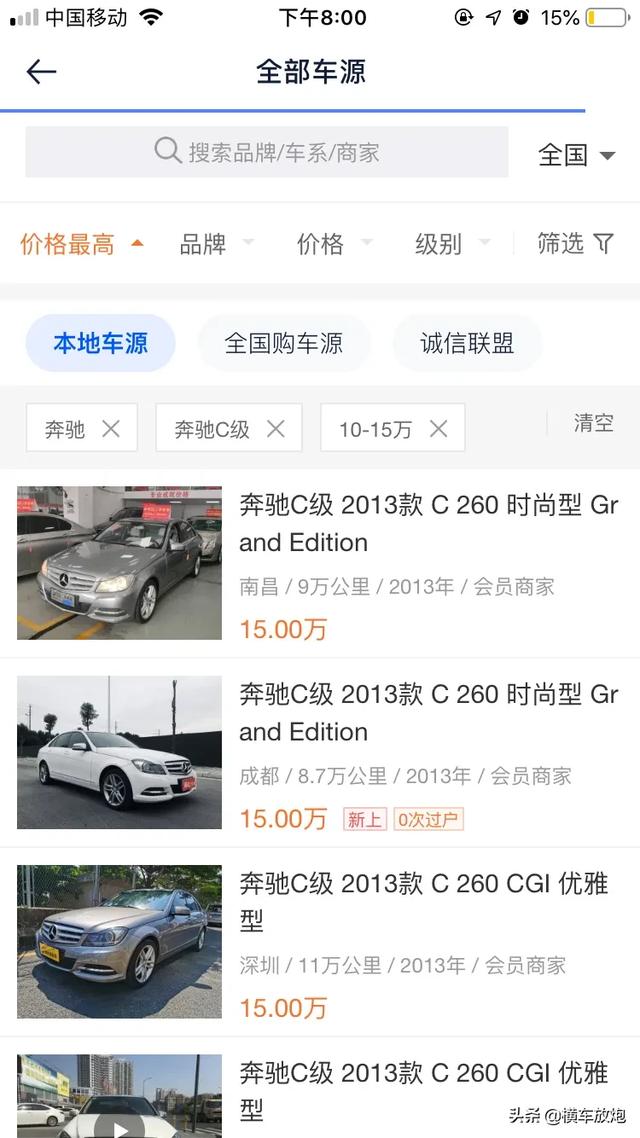Switch to the 全国购车源 tab
Viewport: 640px width, 1138px height.
284,343
